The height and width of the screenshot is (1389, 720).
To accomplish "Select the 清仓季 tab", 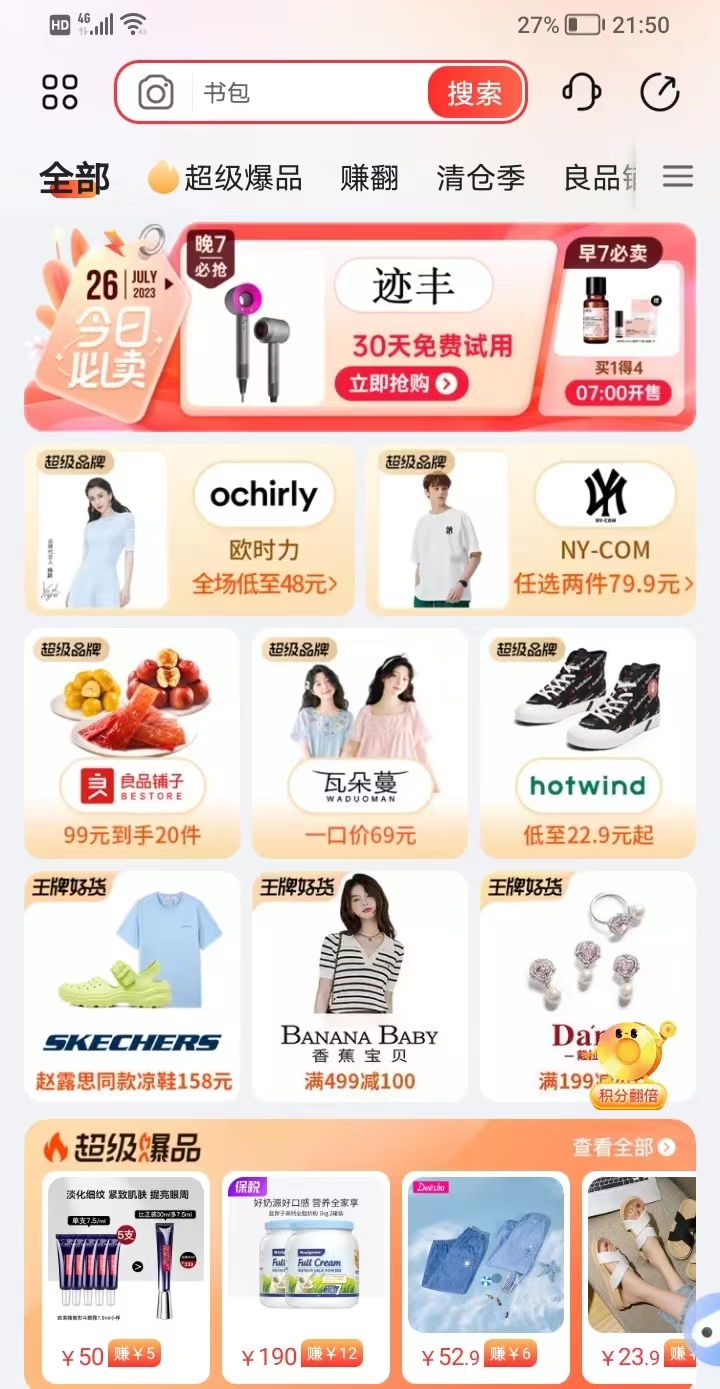I will (480, 178).
